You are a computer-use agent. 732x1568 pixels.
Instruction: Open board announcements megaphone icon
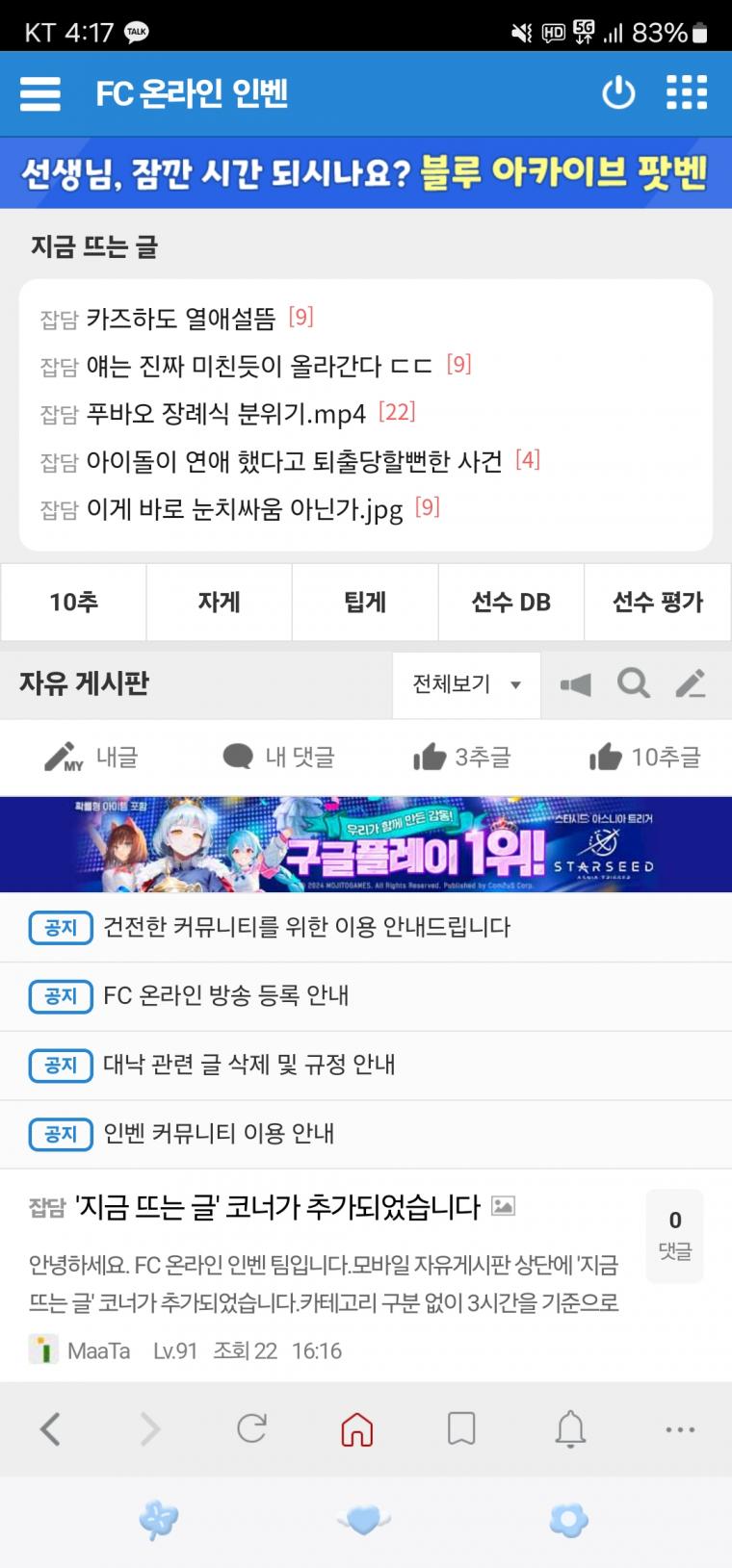click(x=576, y=684)
